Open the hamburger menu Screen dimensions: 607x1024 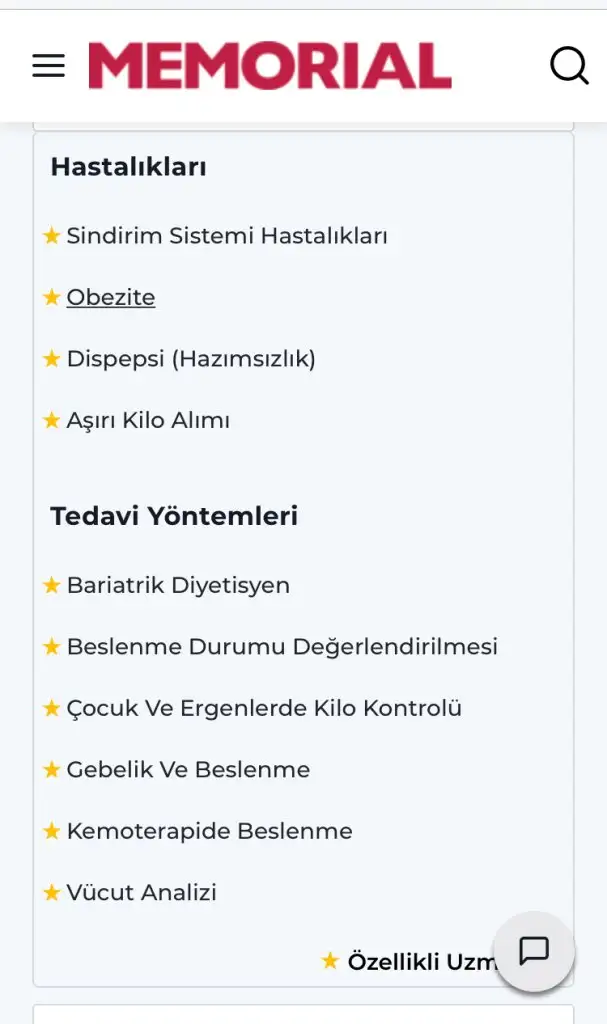tap(48, 66)
